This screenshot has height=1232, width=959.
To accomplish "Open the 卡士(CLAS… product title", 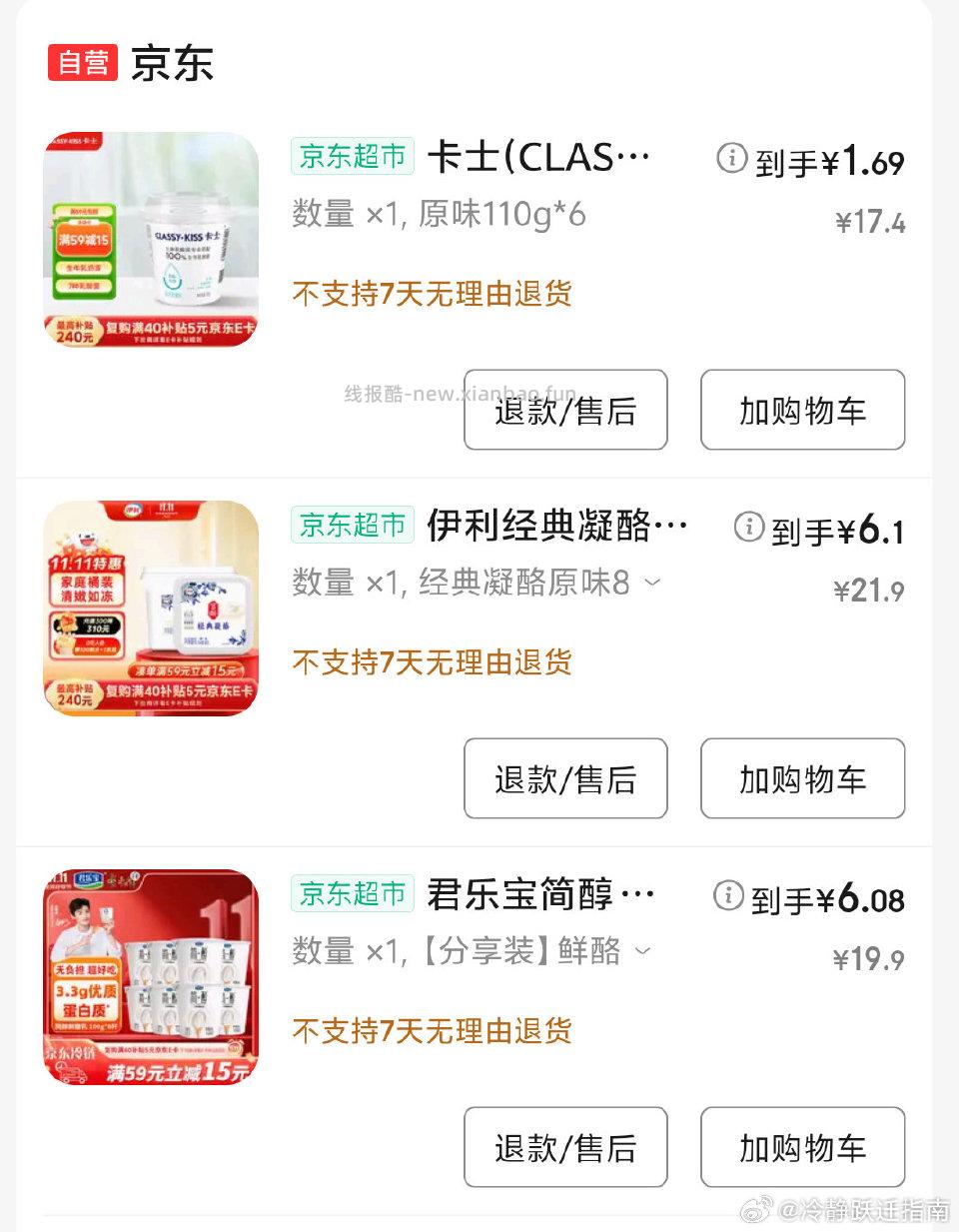I will point(539,156).
